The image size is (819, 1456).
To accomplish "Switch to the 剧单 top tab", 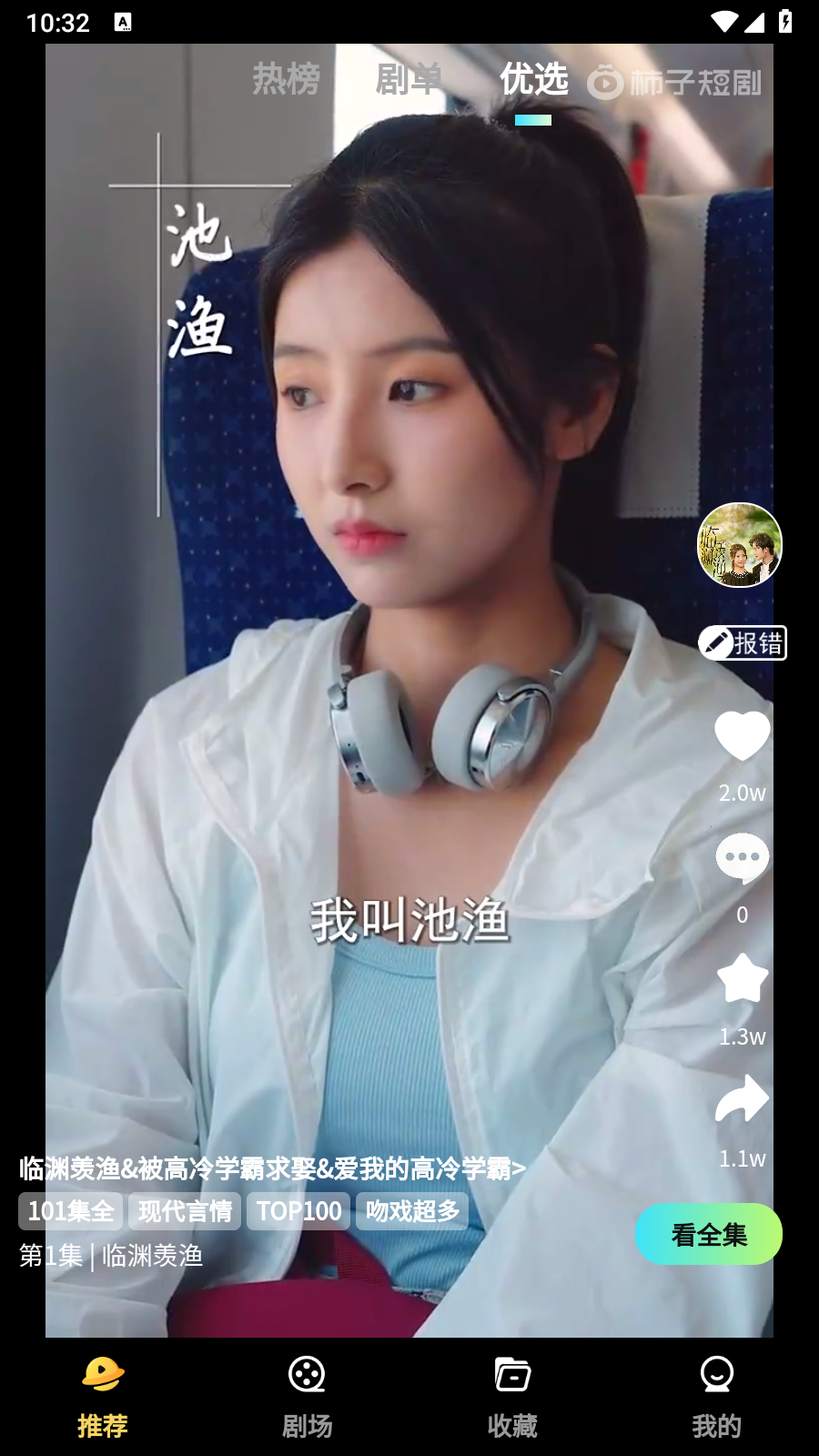I will 409,80.
